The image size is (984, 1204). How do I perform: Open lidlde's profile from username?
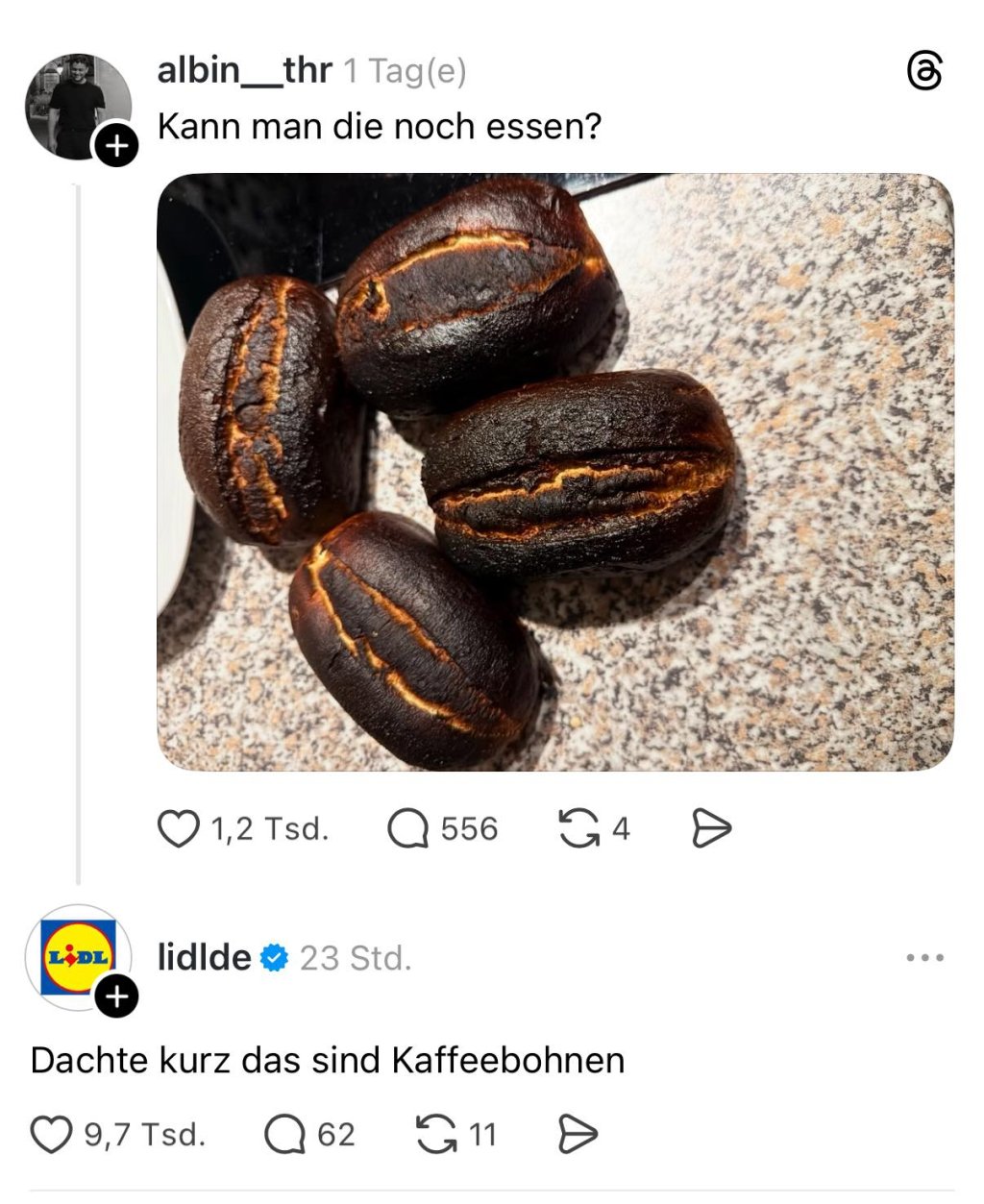pos(204,957)
